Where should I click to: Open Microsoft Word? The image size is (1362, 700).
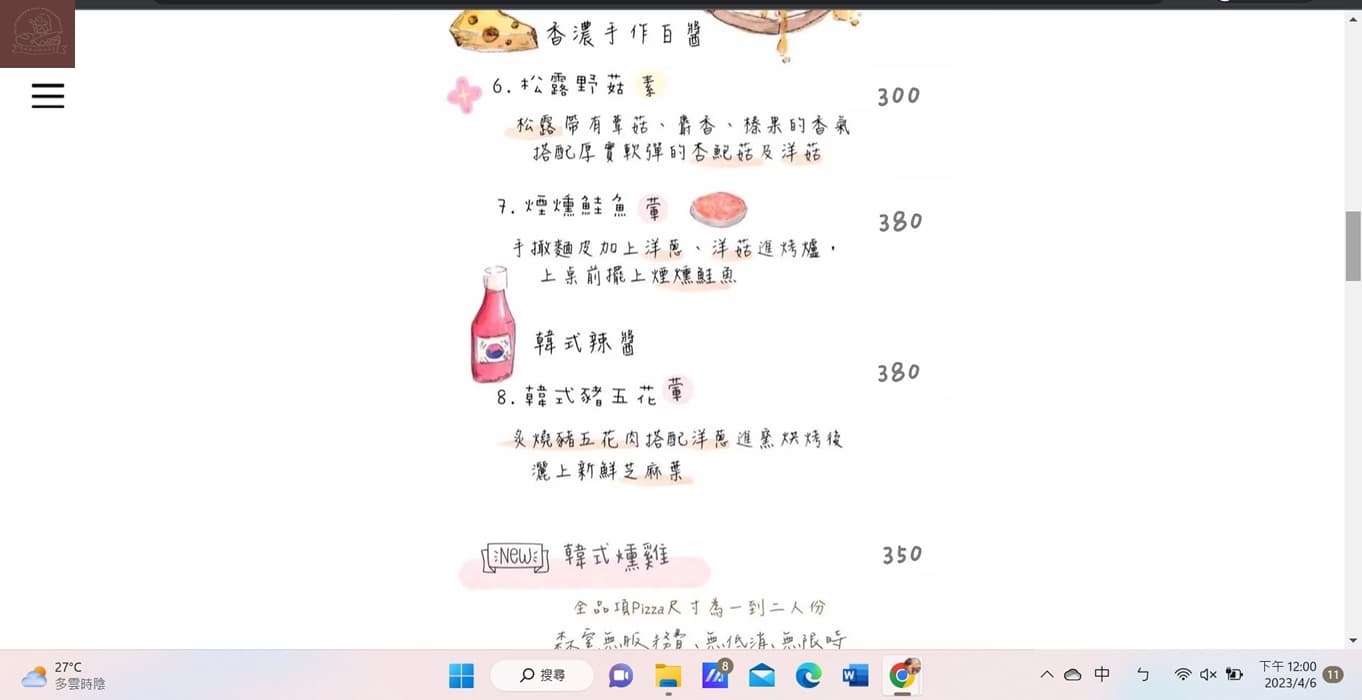point(855,676)
